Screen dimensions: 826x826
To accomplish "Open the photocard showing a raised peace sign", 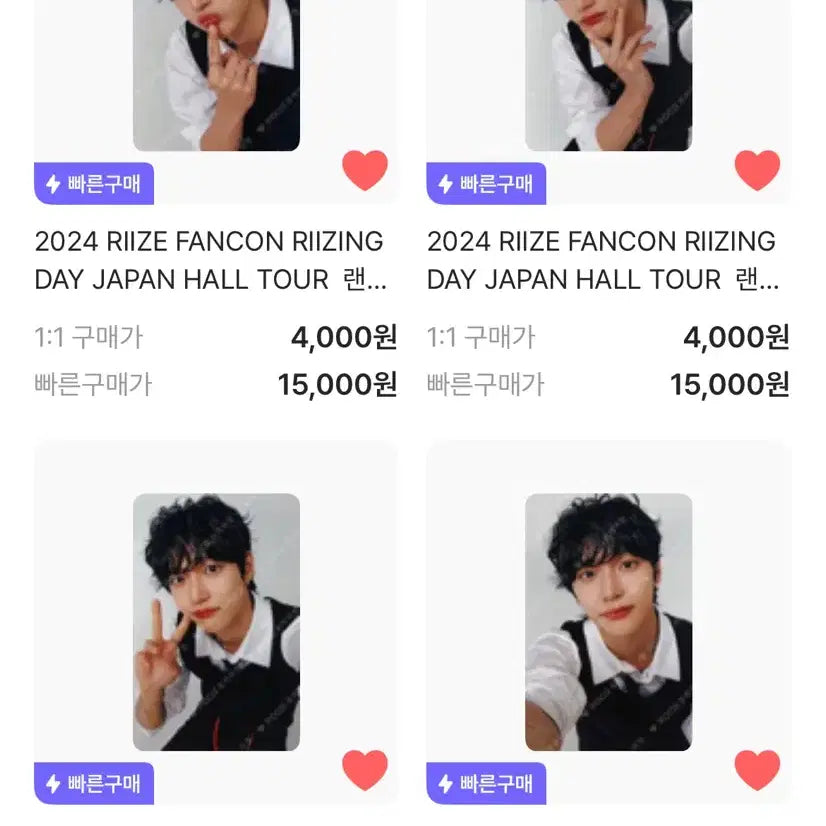I will (216, 621).
